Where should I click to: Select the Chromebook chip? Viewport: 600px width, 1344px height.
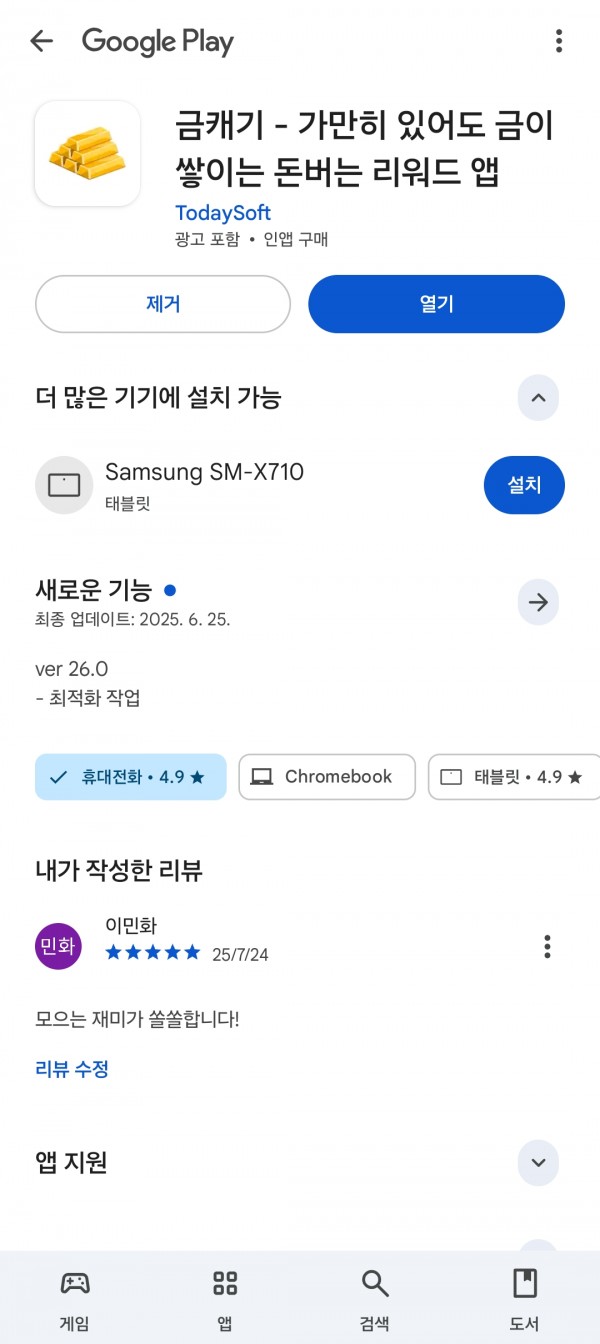tap(327, 777)
